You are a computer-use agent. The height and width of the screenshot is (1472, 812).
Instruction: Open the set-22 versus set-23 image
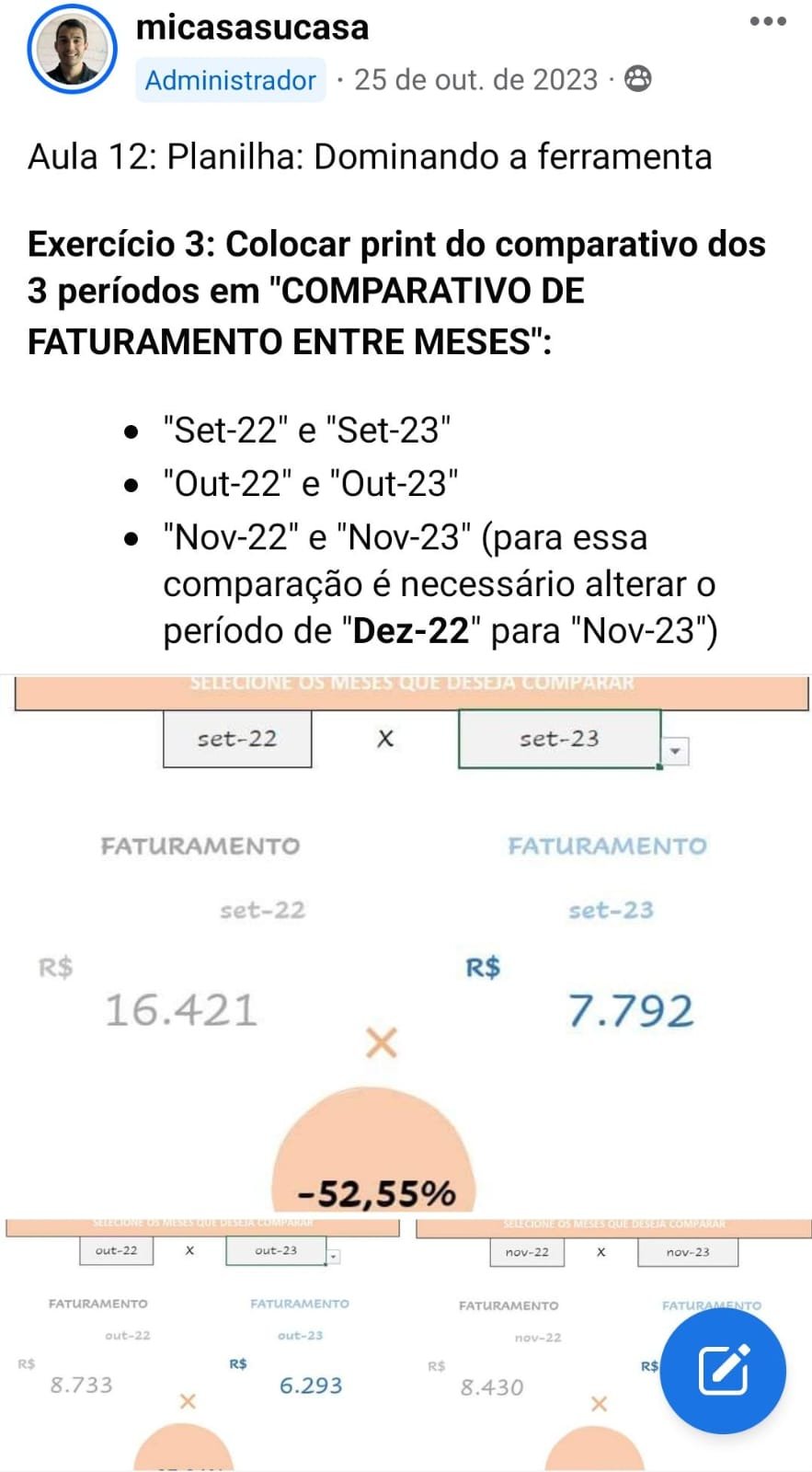406,944
